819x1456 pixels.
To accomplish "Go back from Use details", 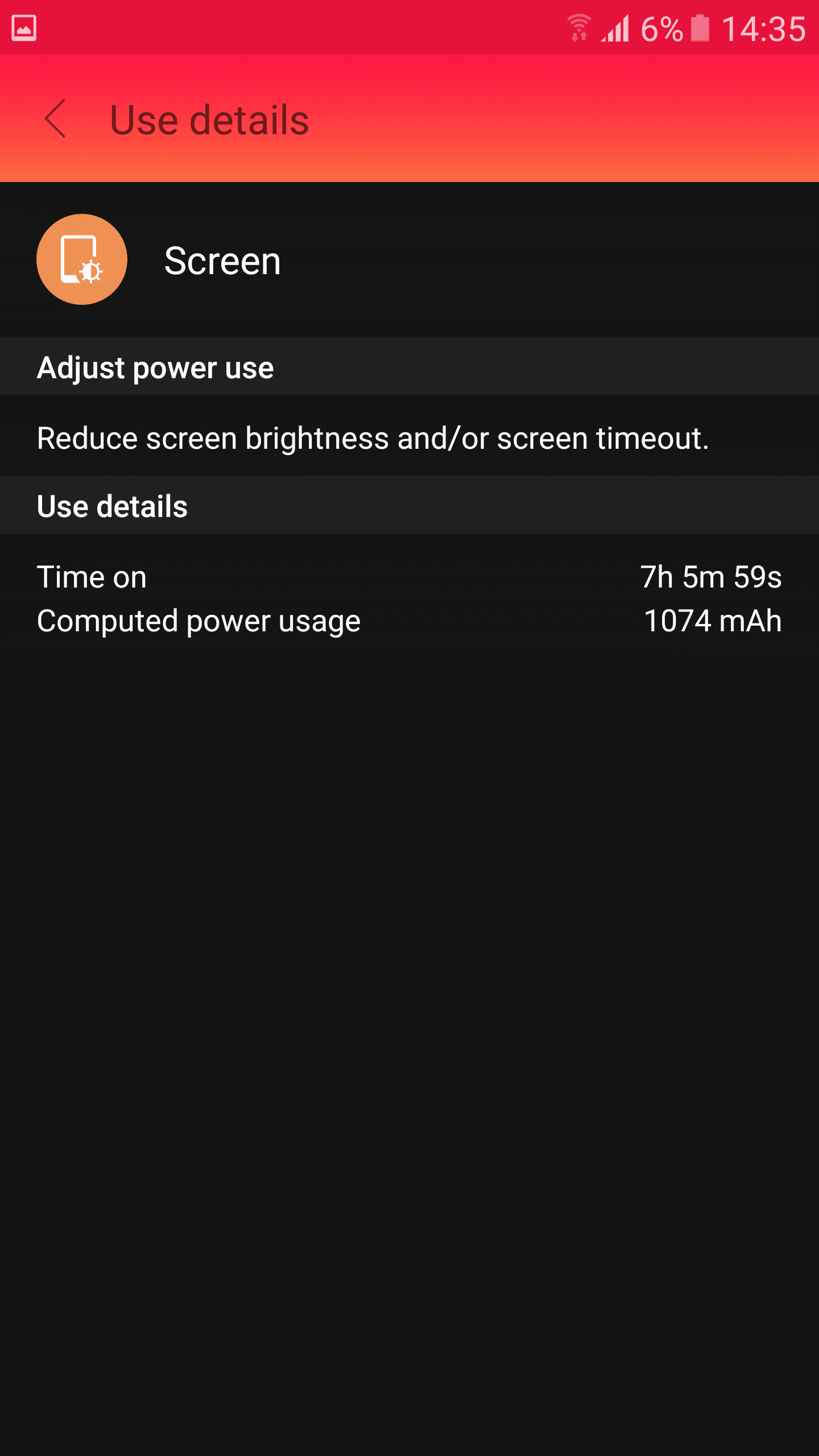I will (x=56, y=119).
